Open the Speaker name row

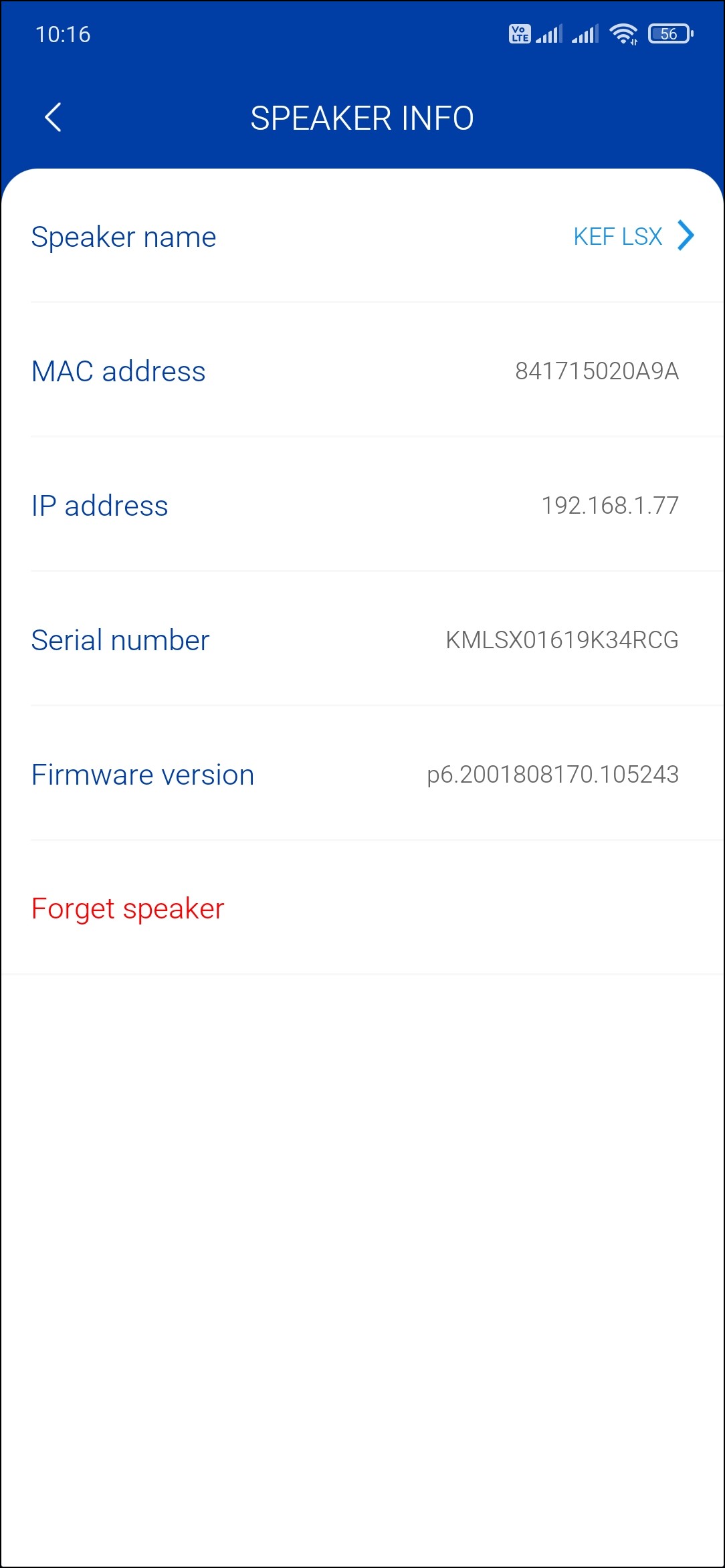pyautogui.click(x=362, y=237)
